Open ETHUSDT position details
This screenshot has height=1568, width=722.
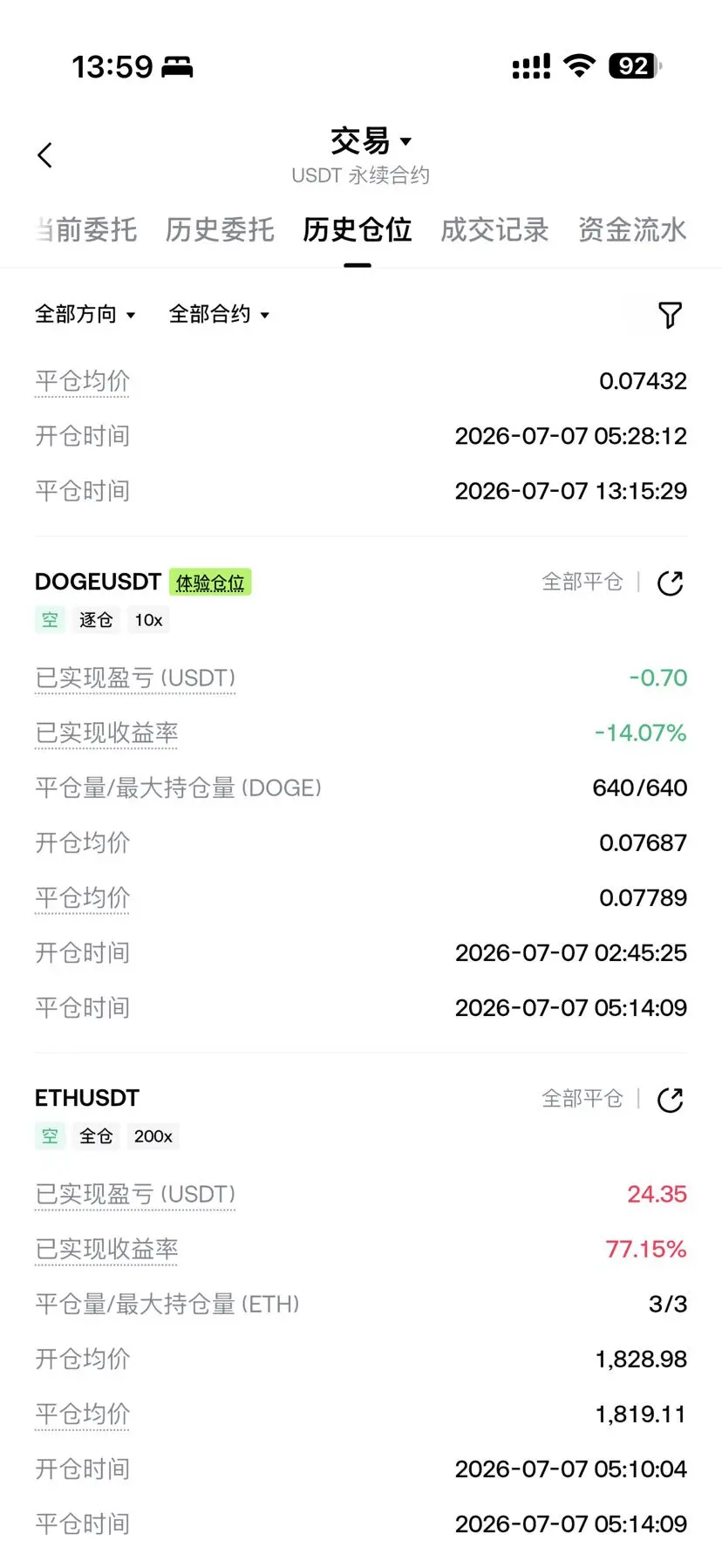point(87,1098)
